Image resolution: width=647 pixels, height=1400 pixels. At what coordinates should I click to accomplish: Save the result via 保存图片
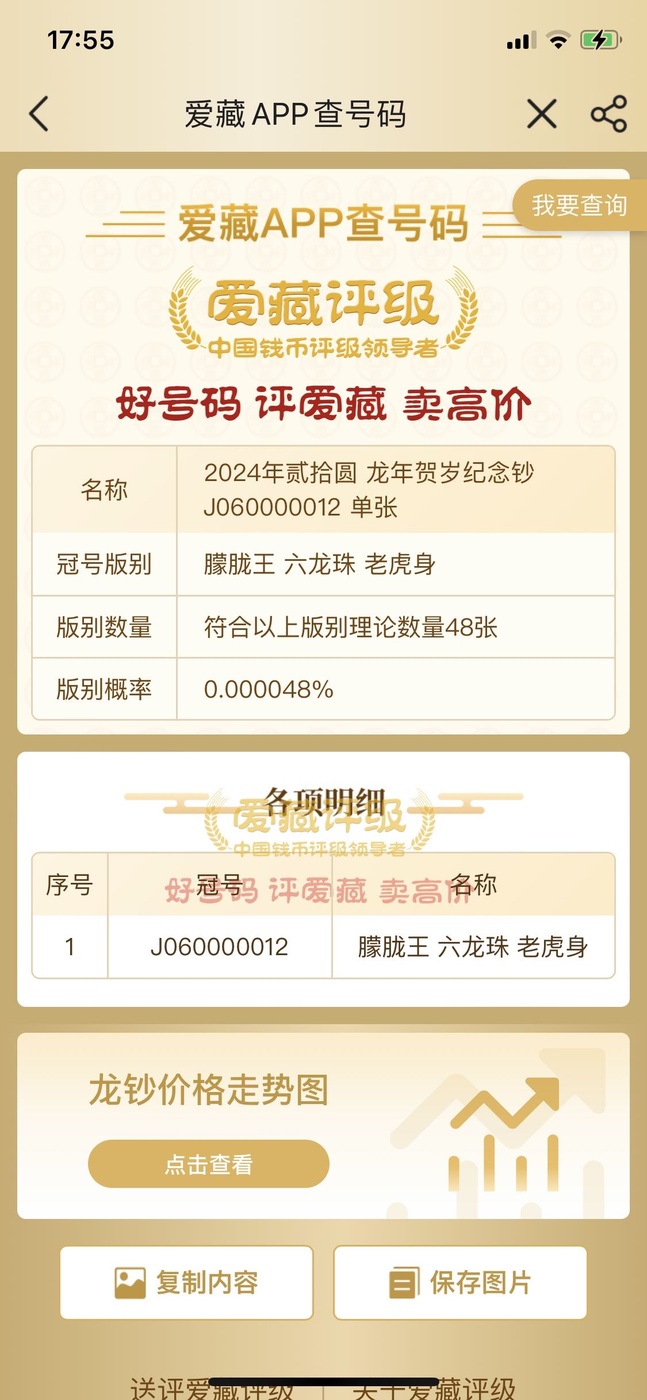(x=460, y=1282)
